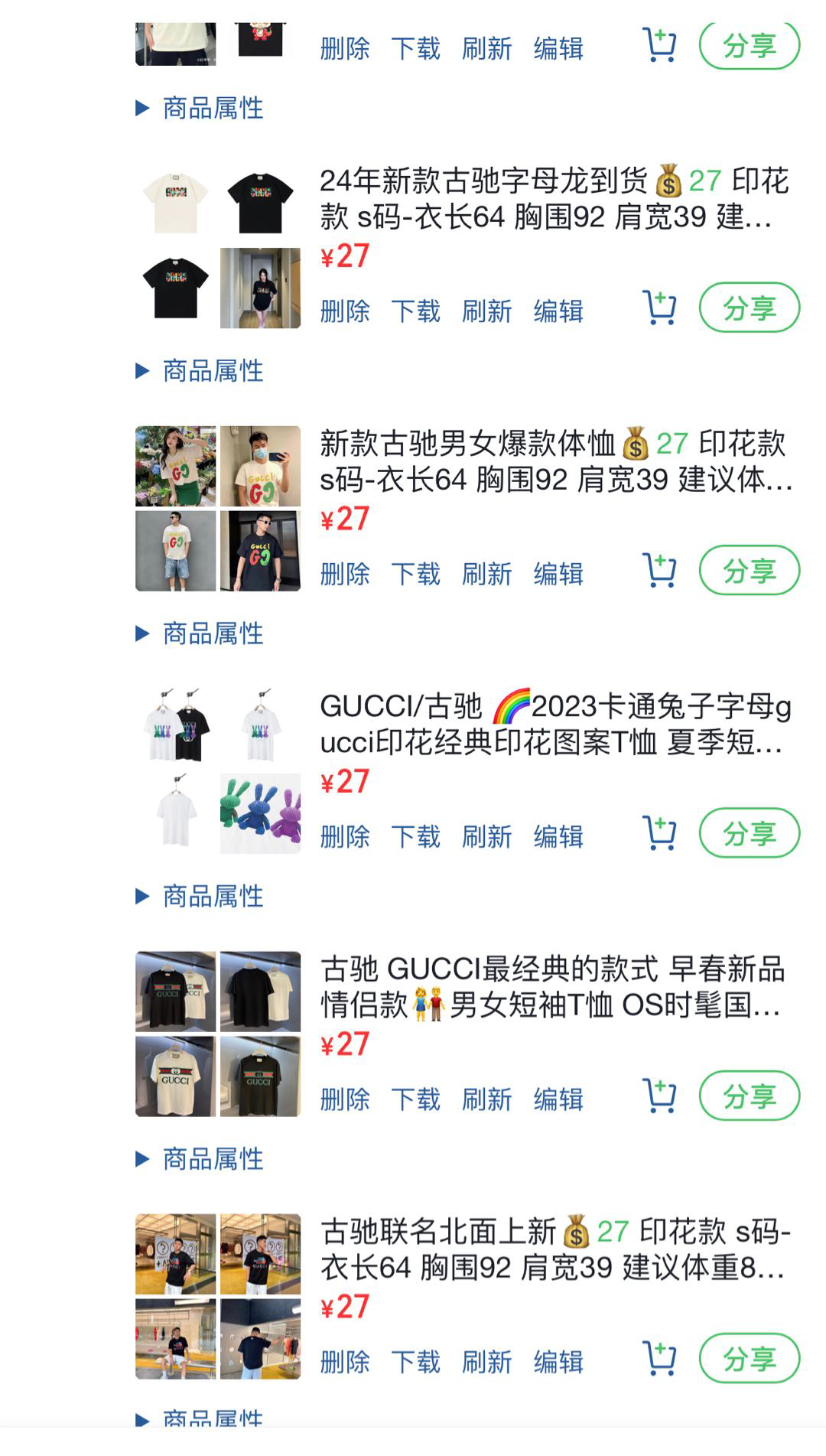Image resolution: width=826 pixels, height=1456 pixels.
Task: Add the 2023卡通兔子 T恤 to cart
Action: pyautogui.click(x=659, y=833)
